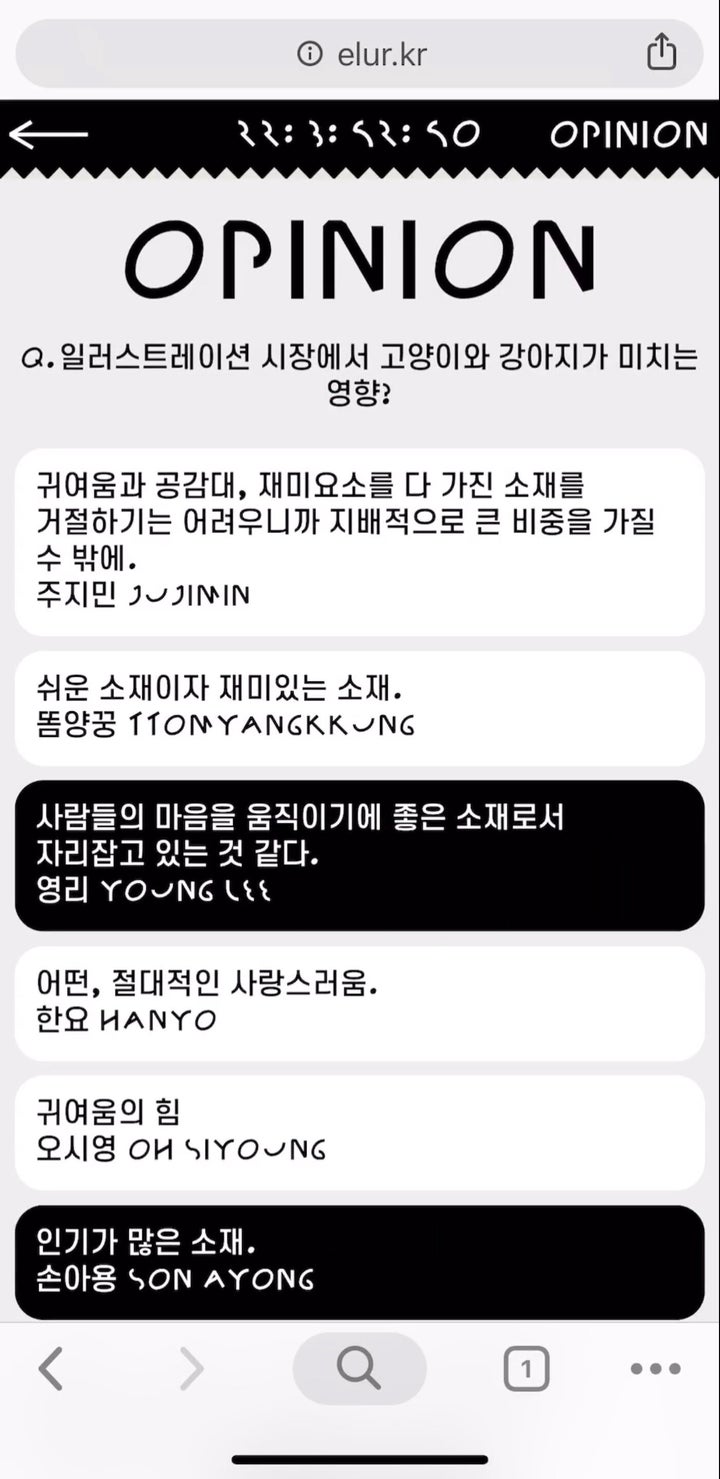Open the OPINION link in the header
720x1479 pixels.
point(628,135)
